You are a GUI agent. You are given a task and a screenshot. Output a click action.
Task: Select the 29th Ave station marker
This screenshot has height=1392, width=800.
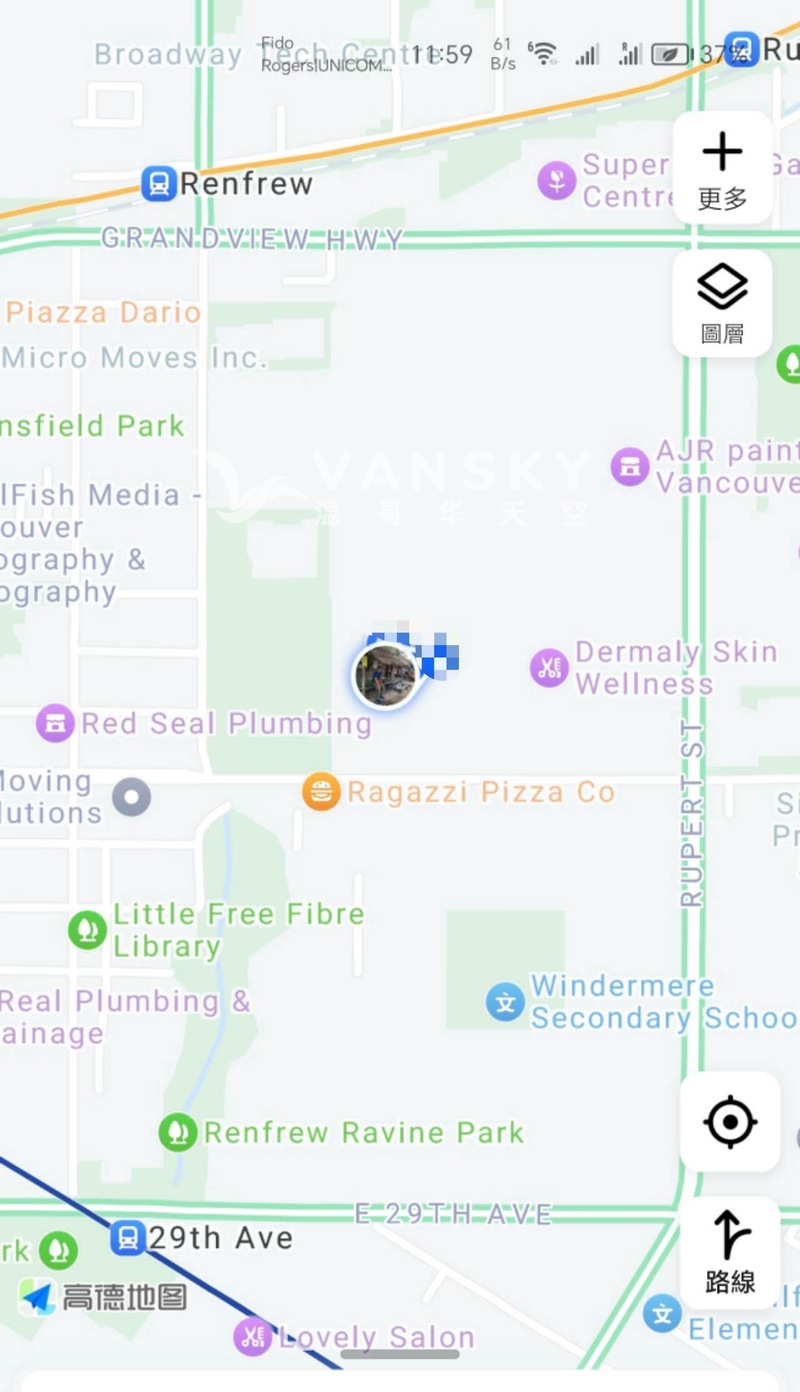pyautogui.click(x=127, y=1238)
